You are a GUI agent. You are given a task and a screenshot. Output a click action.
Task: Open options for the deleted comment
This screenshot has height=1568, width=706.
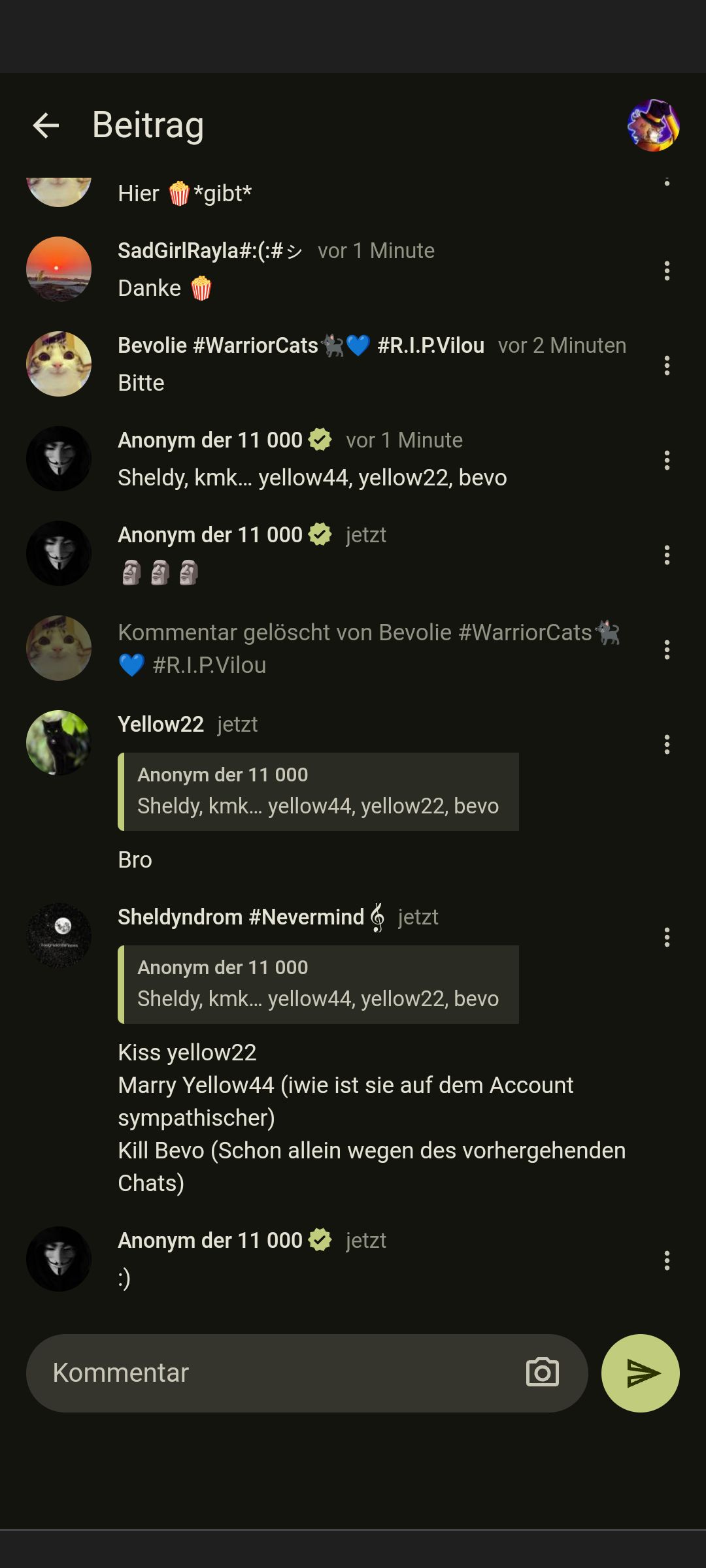[667, 649]
